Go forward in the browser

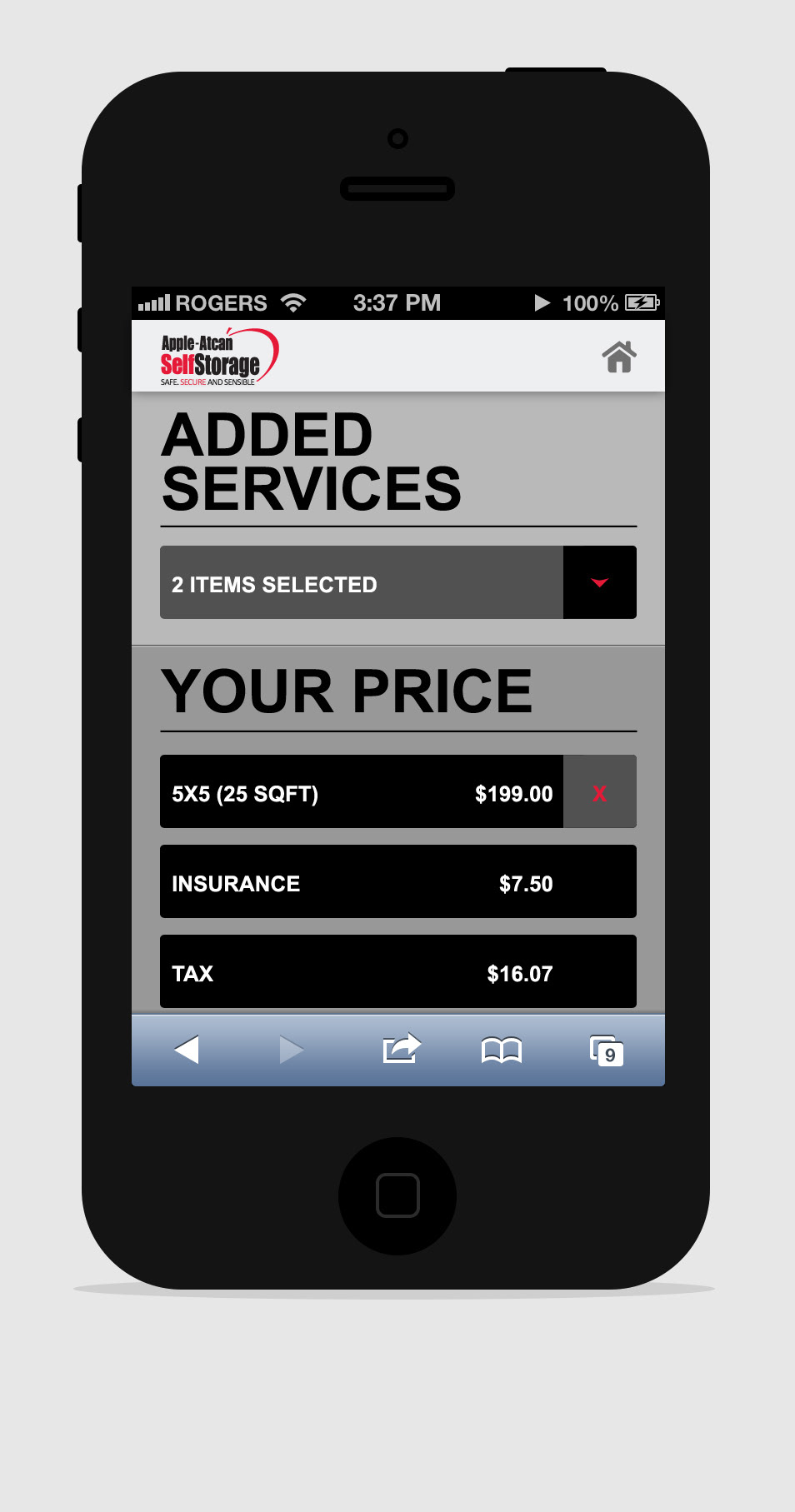[291, 1050]
